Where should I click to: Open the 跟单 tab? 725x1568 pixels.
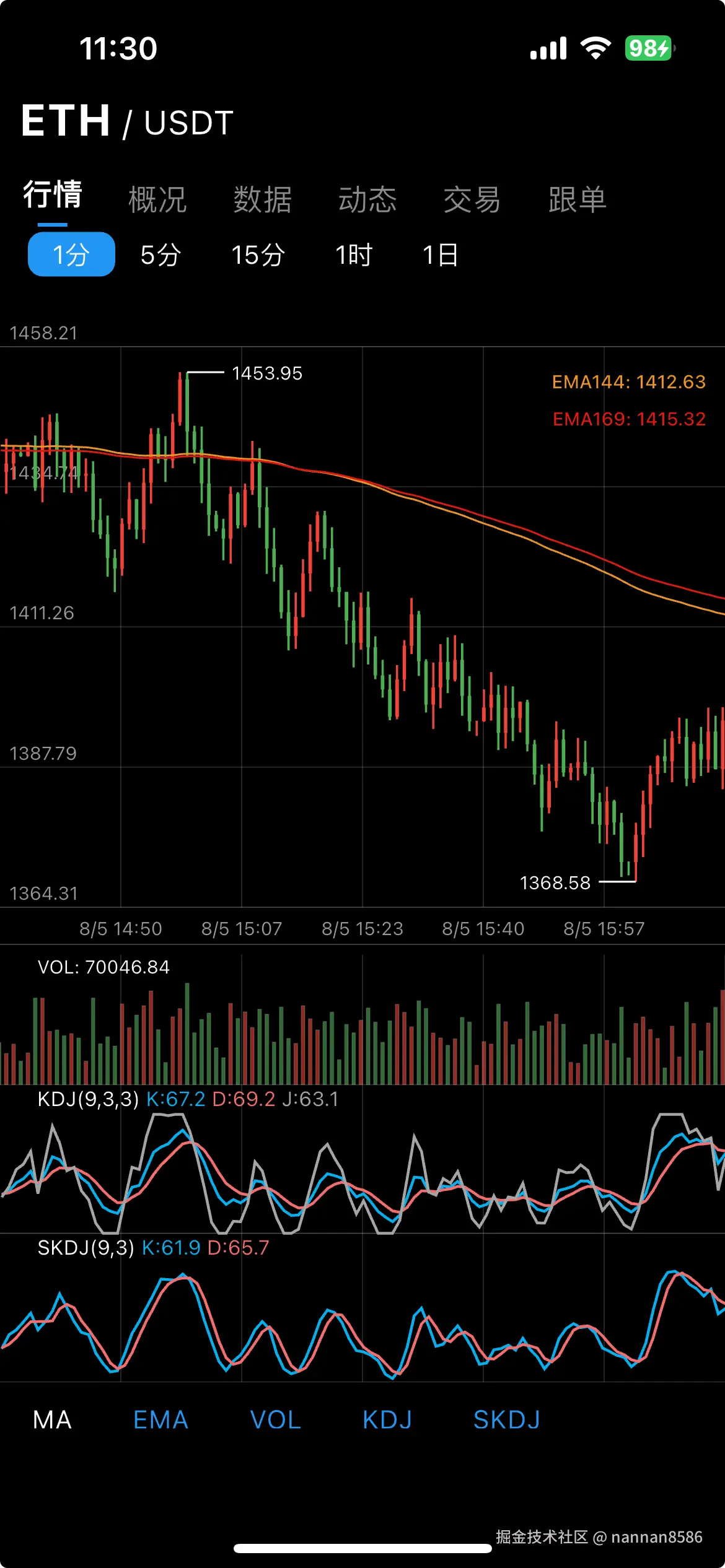click(x=577, y=199)
